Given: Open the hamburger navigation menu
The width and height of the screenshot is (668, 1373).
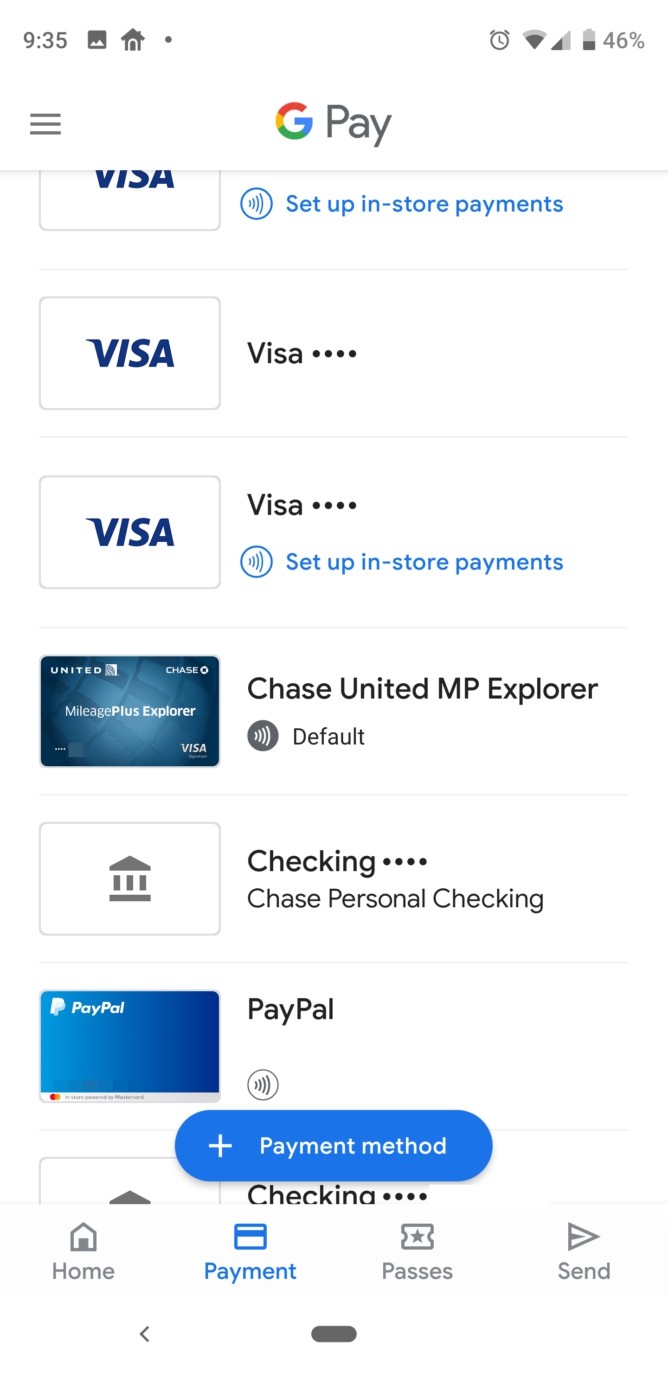Looking at the screenshot, I should pyautogui.click(x=45, y=124).
